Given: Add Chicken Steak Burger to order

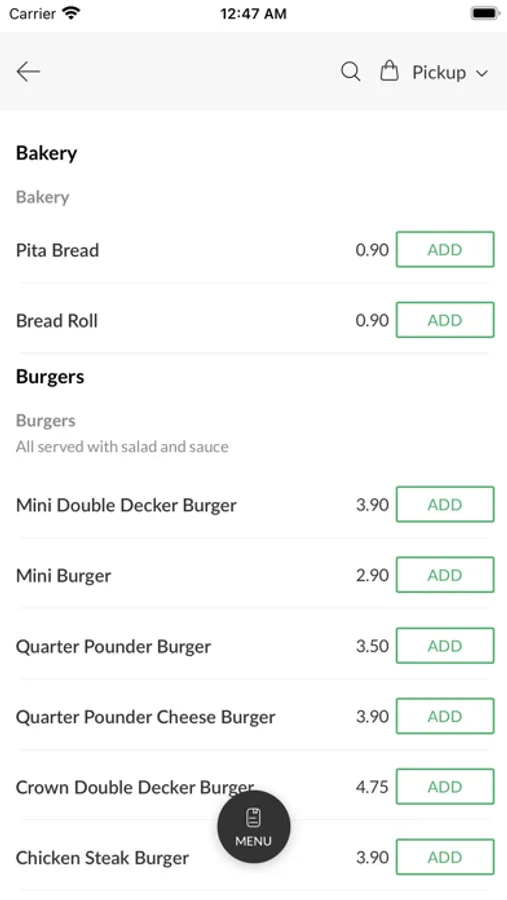Looking at the screenshot, I should pyautogui.click(x=445, y=857).
